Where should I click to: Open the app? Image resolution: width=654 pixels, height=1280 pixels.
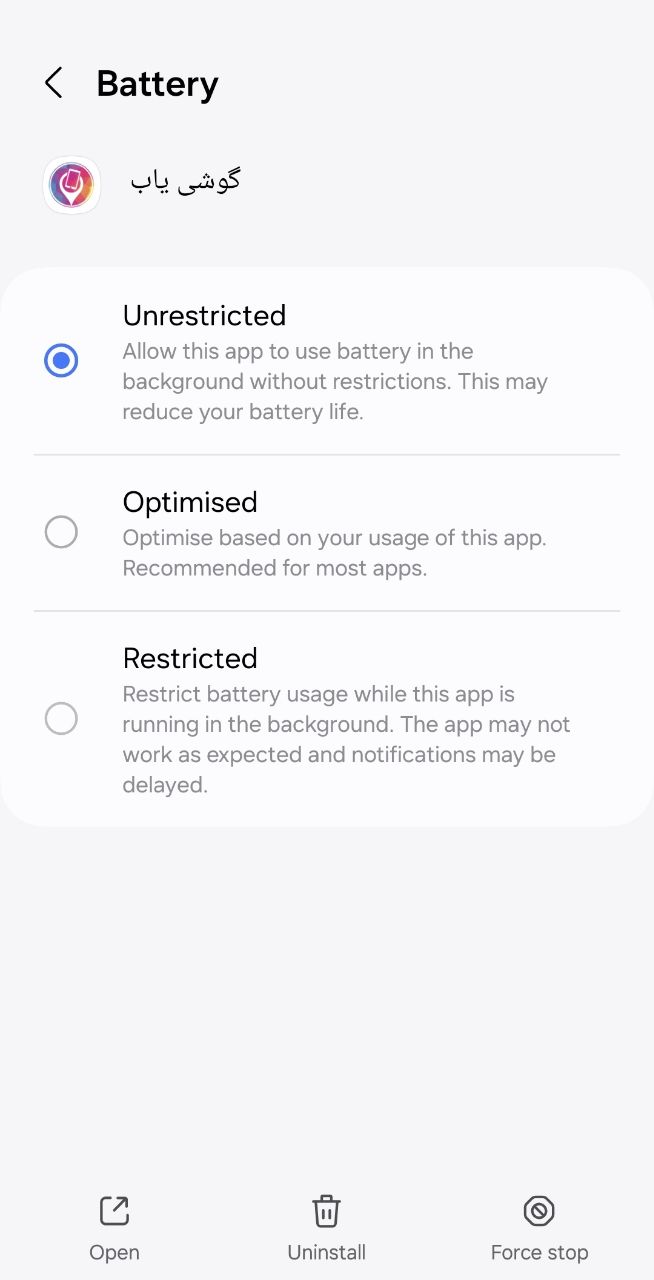click(114, 1228)
